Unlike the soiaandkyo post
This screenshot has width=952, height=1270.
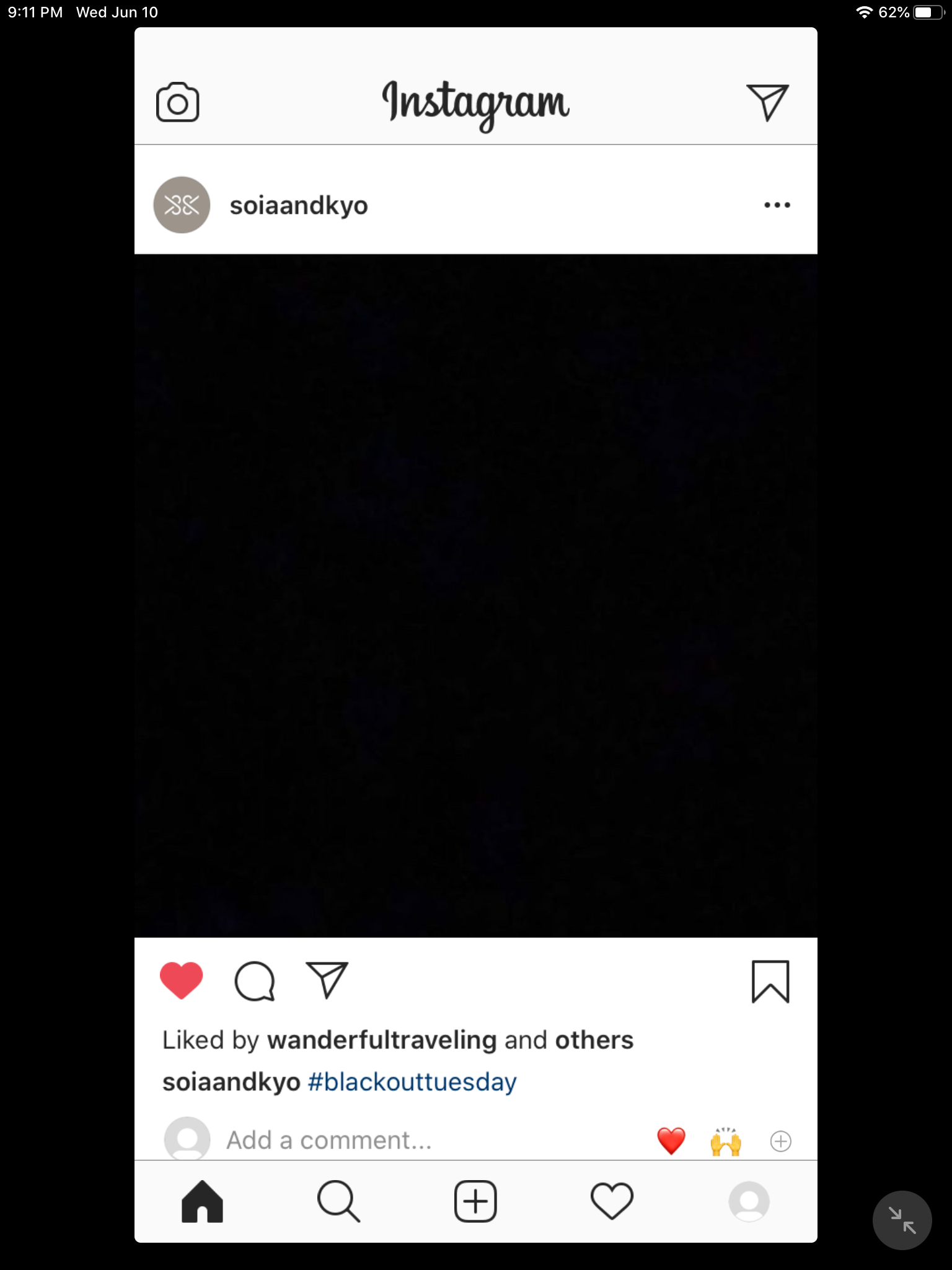(x=181, y=980)
